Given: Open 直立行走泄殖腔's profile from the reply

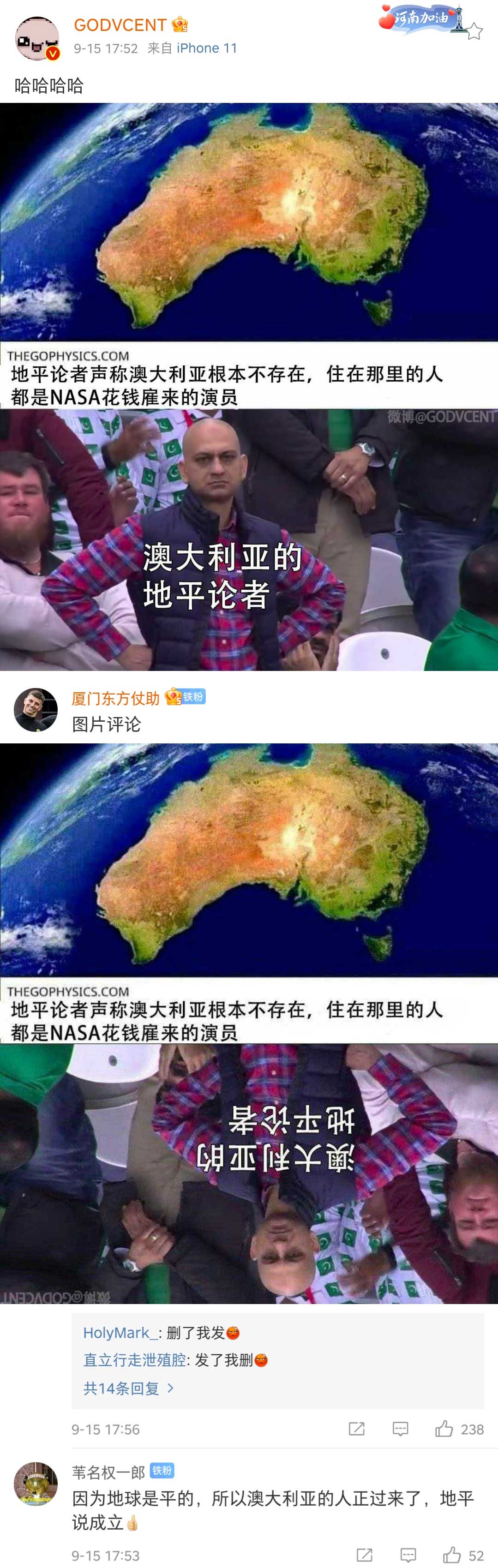Looking at the screenshot, I should coord(134,1360).
